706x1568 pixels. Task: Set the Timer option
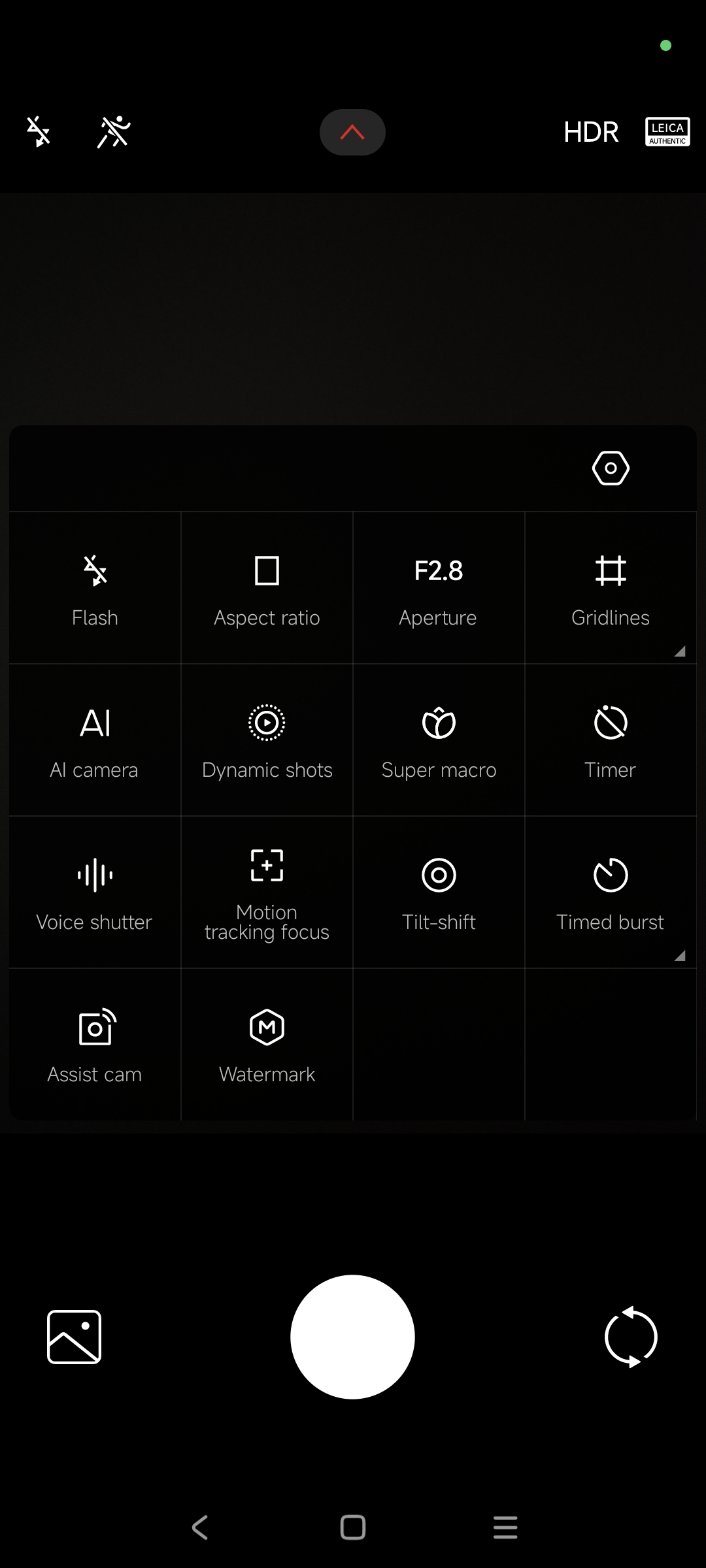pyautogui.click(x=611, y=740)
